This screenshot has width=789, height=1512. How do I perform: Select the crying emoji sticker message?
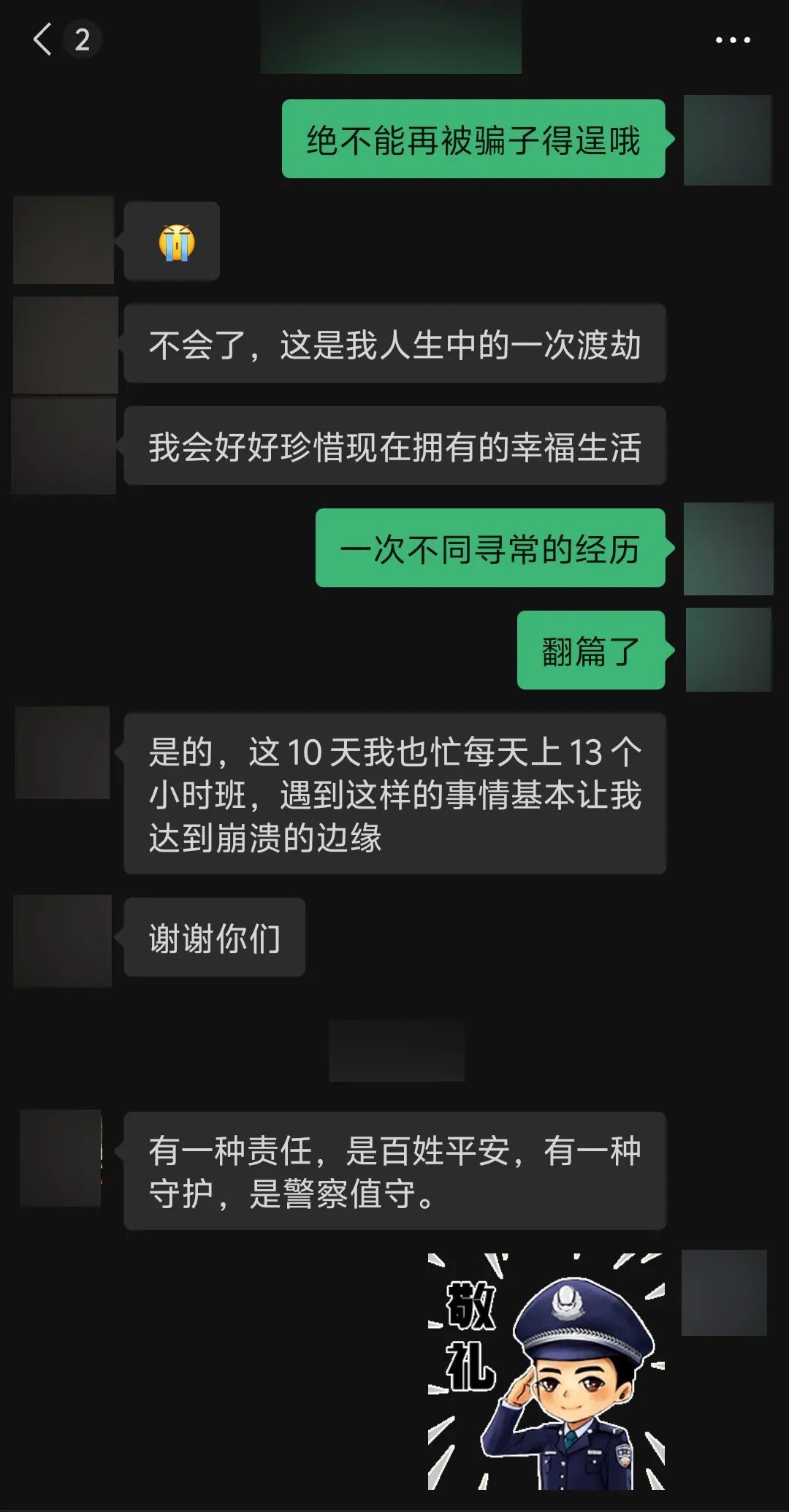171,241
